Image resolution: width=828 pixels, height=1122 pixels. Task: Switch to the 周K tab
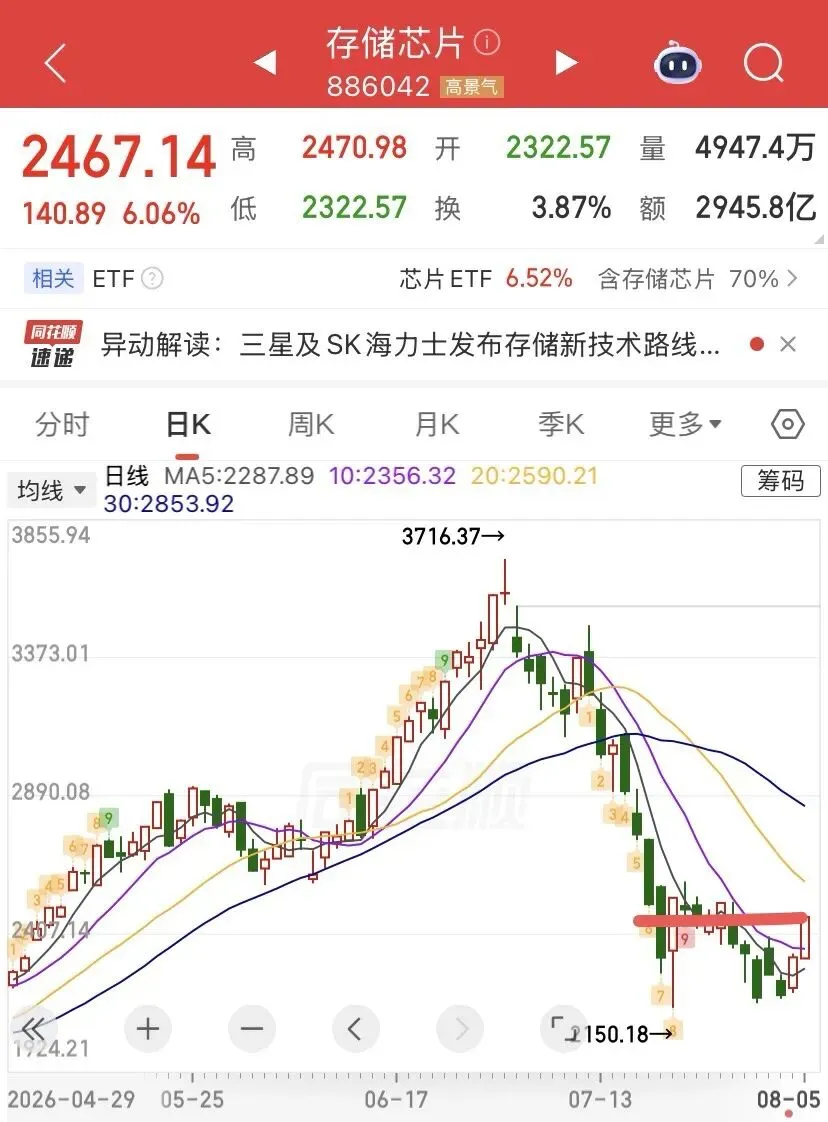[x=311, y=424]
